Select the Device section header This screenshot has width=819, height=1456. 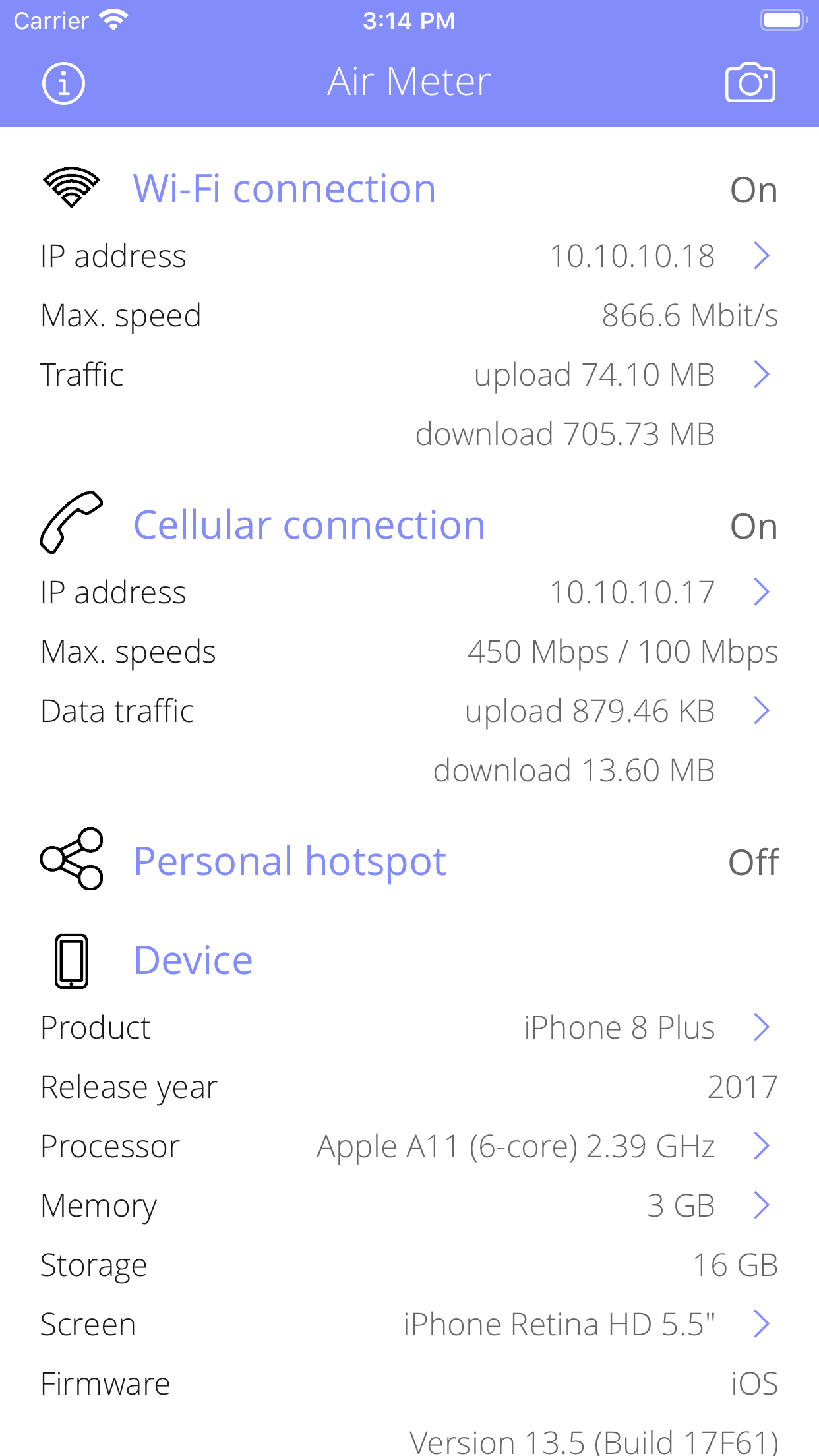(193, 959)
